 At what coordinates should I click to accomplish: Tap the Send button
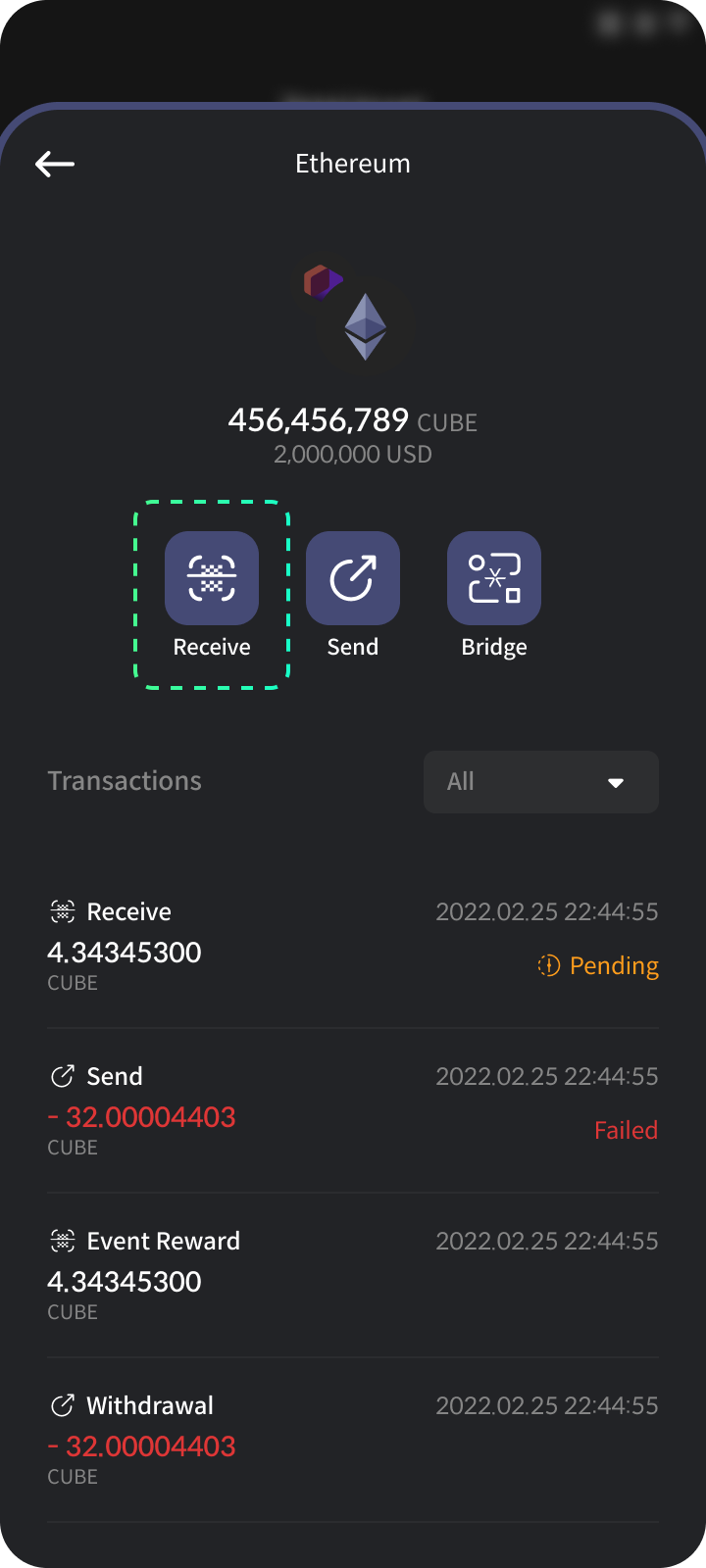(x=353, y=579)
